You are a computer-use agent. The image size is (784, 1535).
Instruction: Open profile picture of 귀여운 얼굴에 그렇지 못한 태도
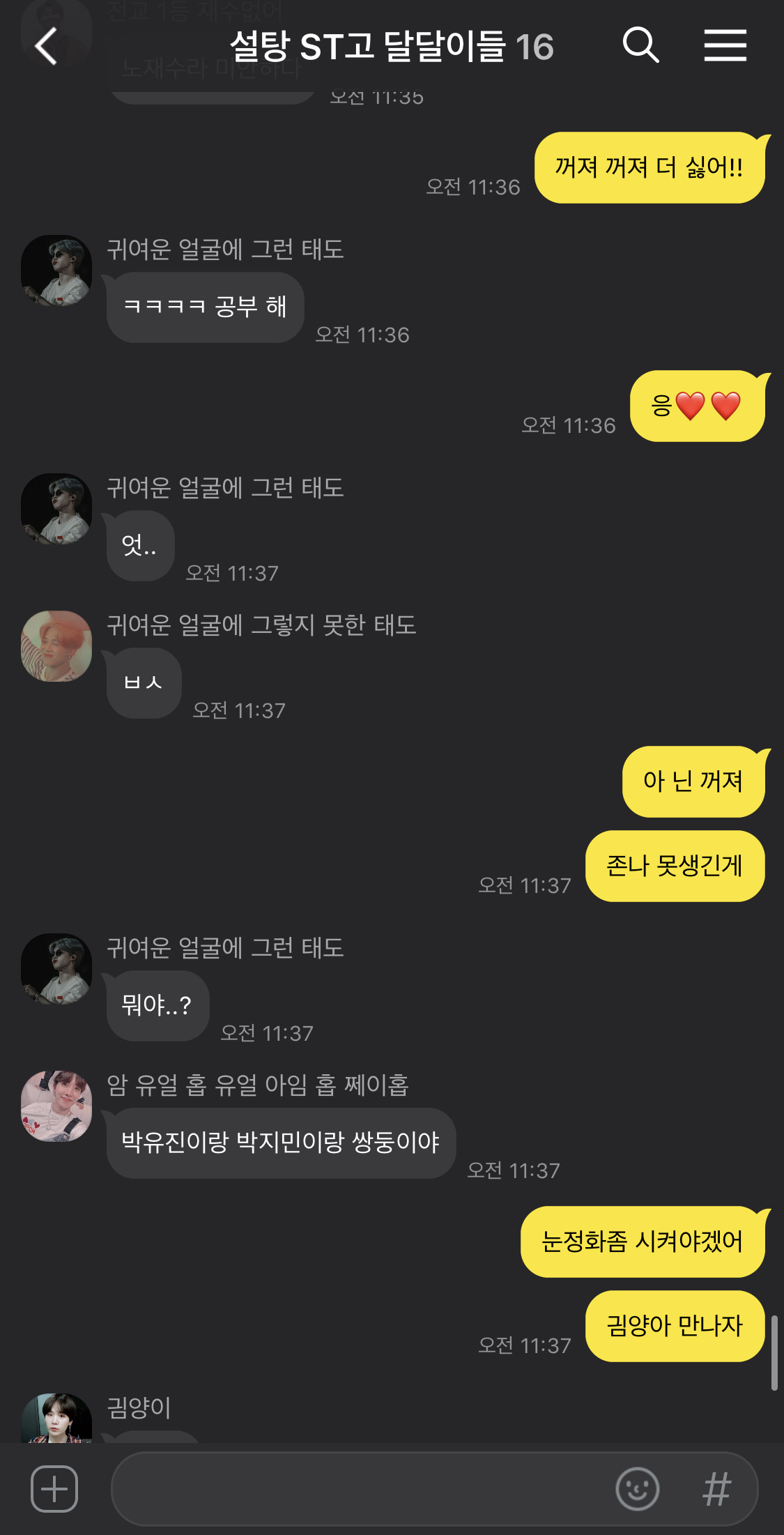coord(56,646)
